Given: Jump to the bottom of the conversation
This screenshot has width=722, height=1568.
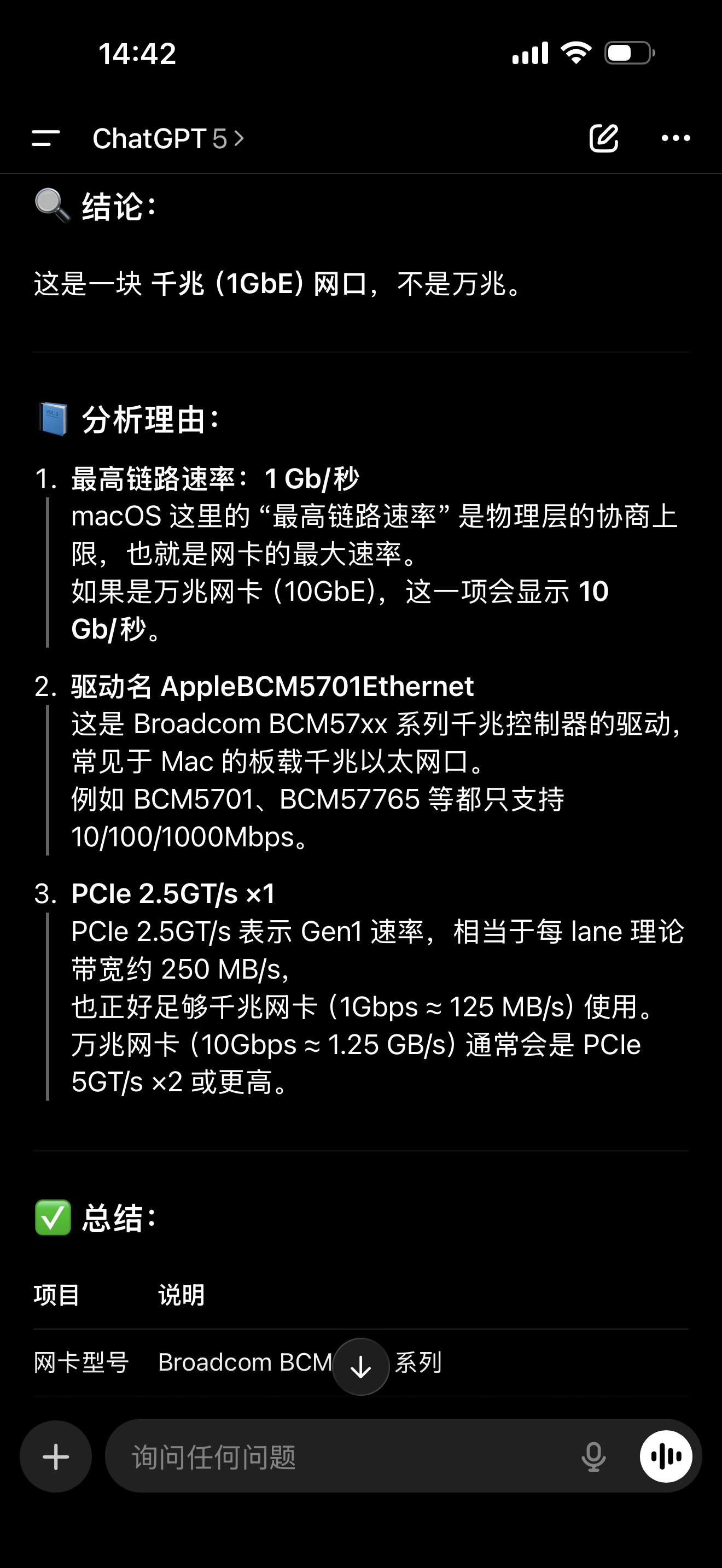Looking at the screenshot, I should pyautogui.click(x=361, y=1366).
